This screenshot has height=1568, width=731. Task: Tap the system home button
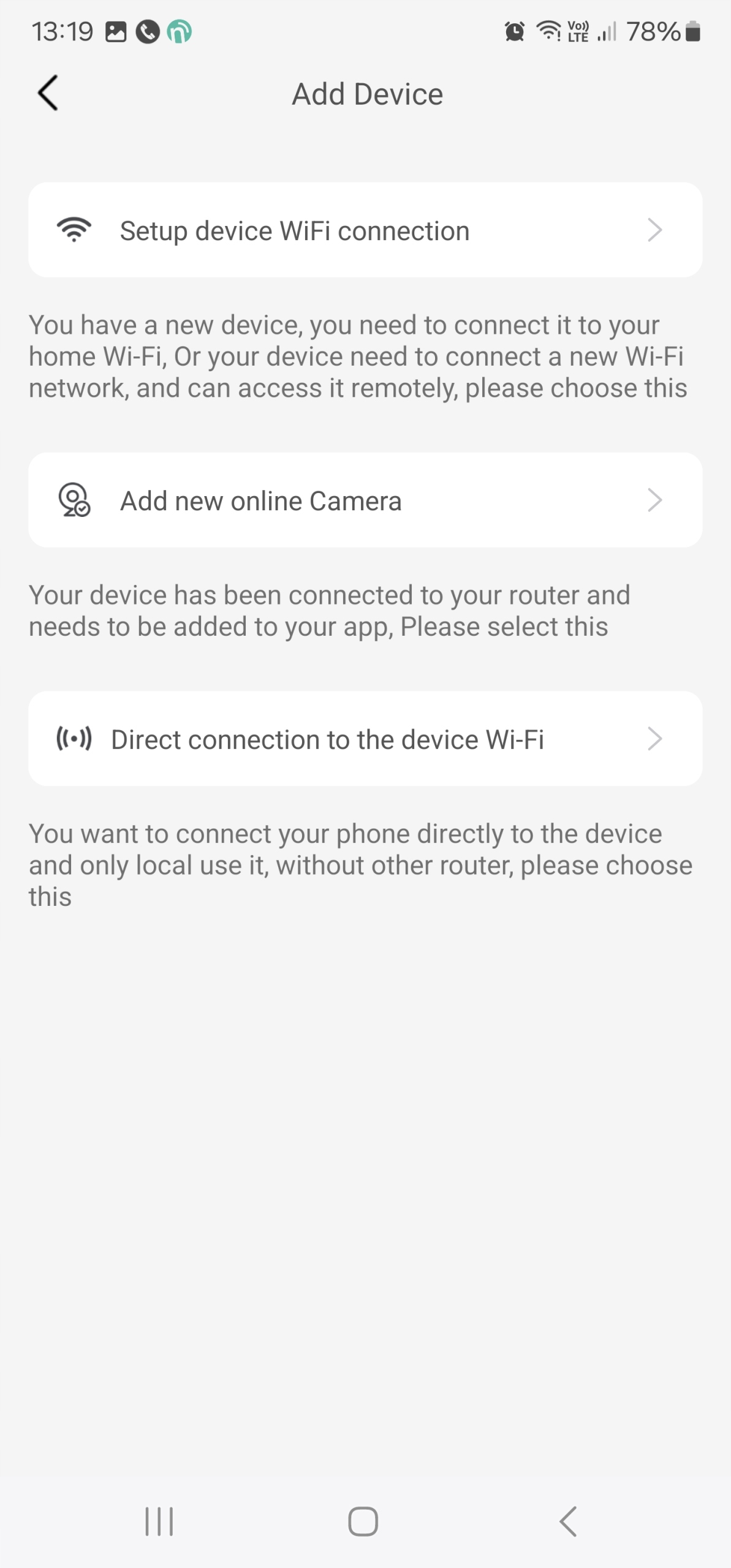[x=363, y=1521]
